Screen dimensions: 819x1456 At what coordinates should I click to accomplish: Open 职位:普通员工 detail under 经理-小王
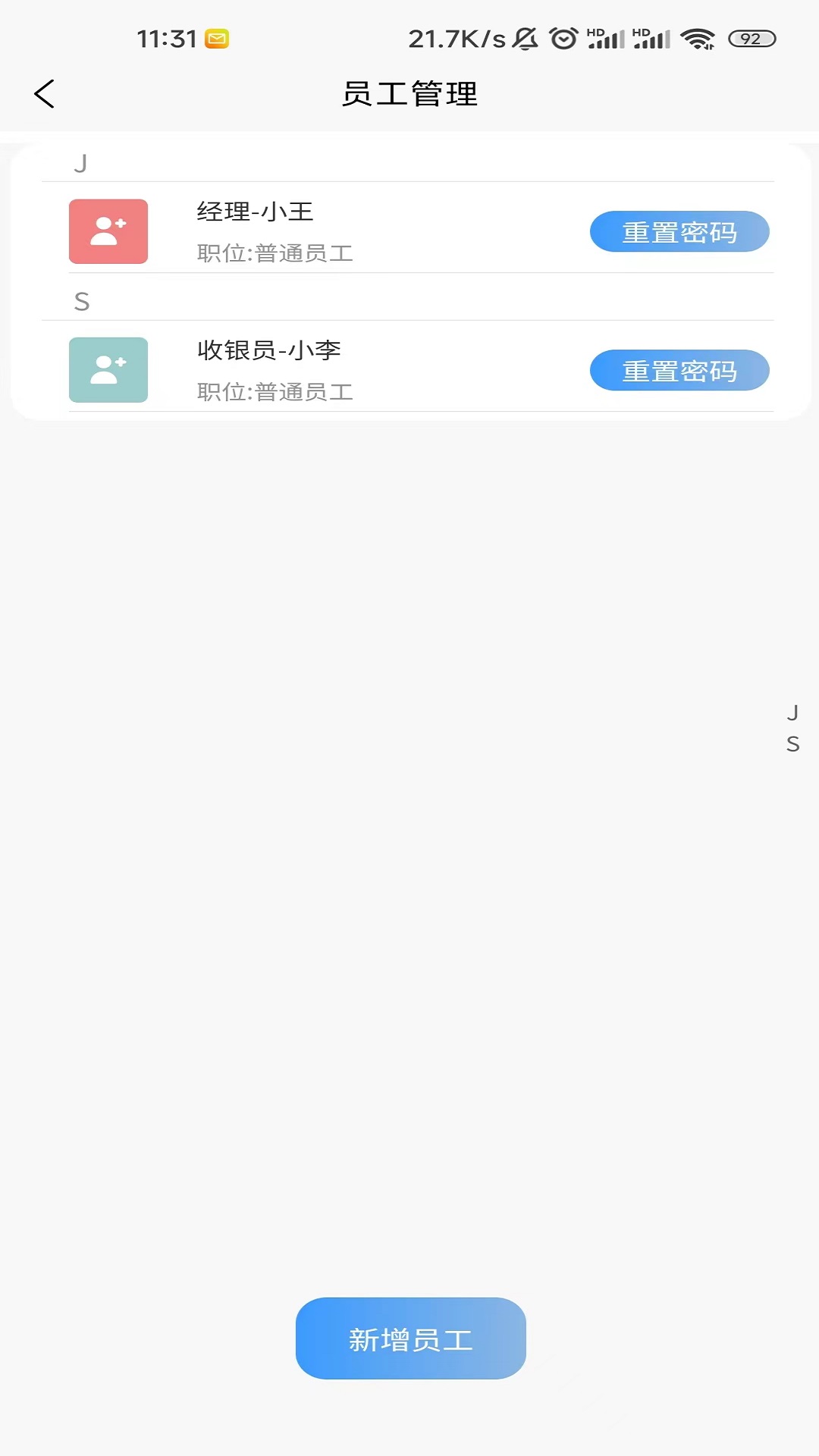point(275,253)
